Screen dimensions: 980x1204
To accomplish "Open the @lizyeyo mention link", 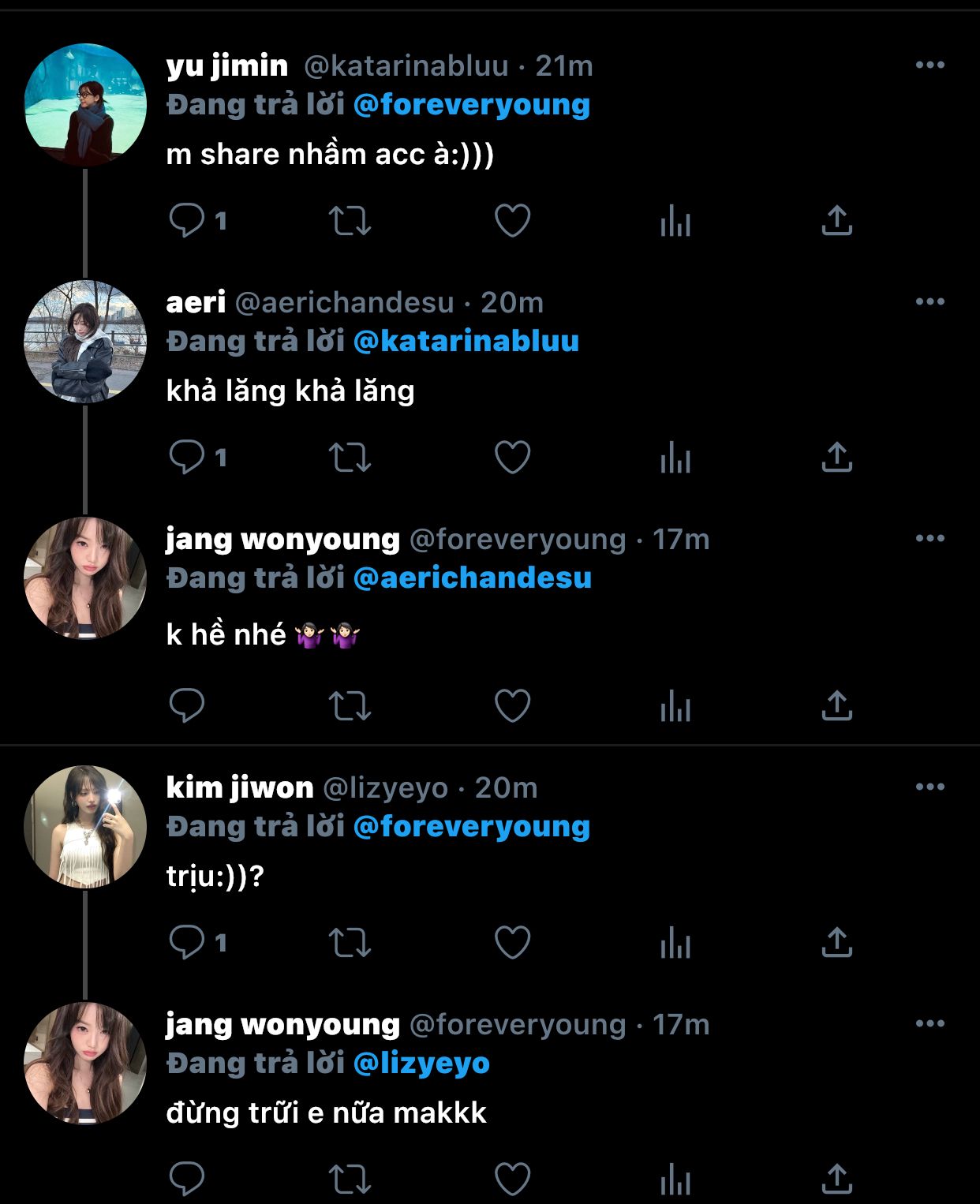I will [x=421, y=1064].
